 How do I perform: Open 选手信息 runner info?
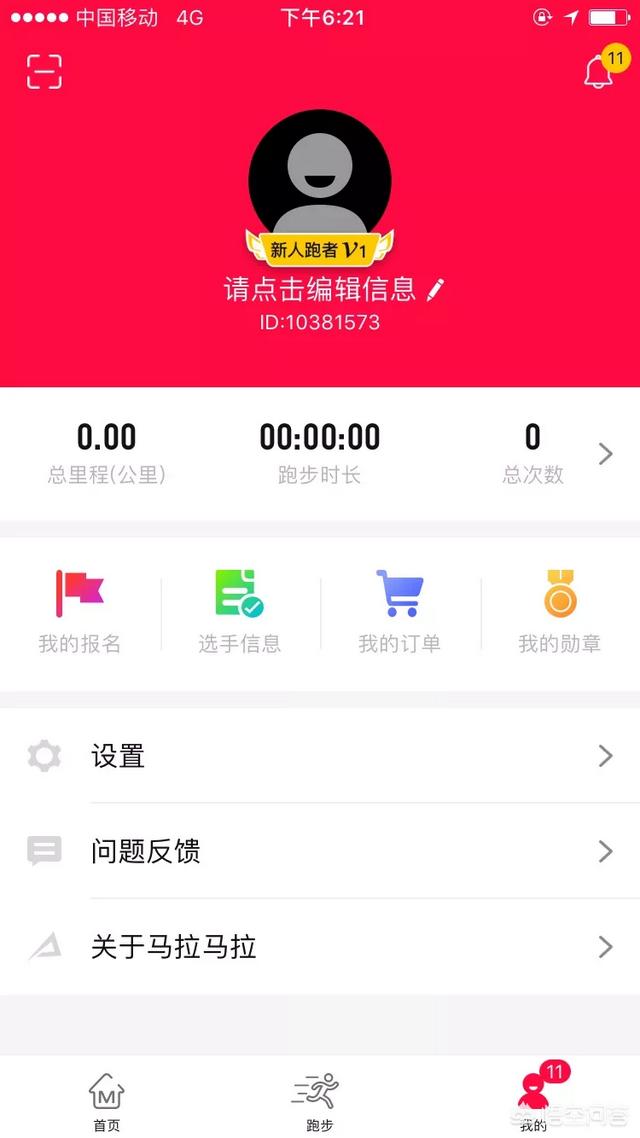pos(240,612)
